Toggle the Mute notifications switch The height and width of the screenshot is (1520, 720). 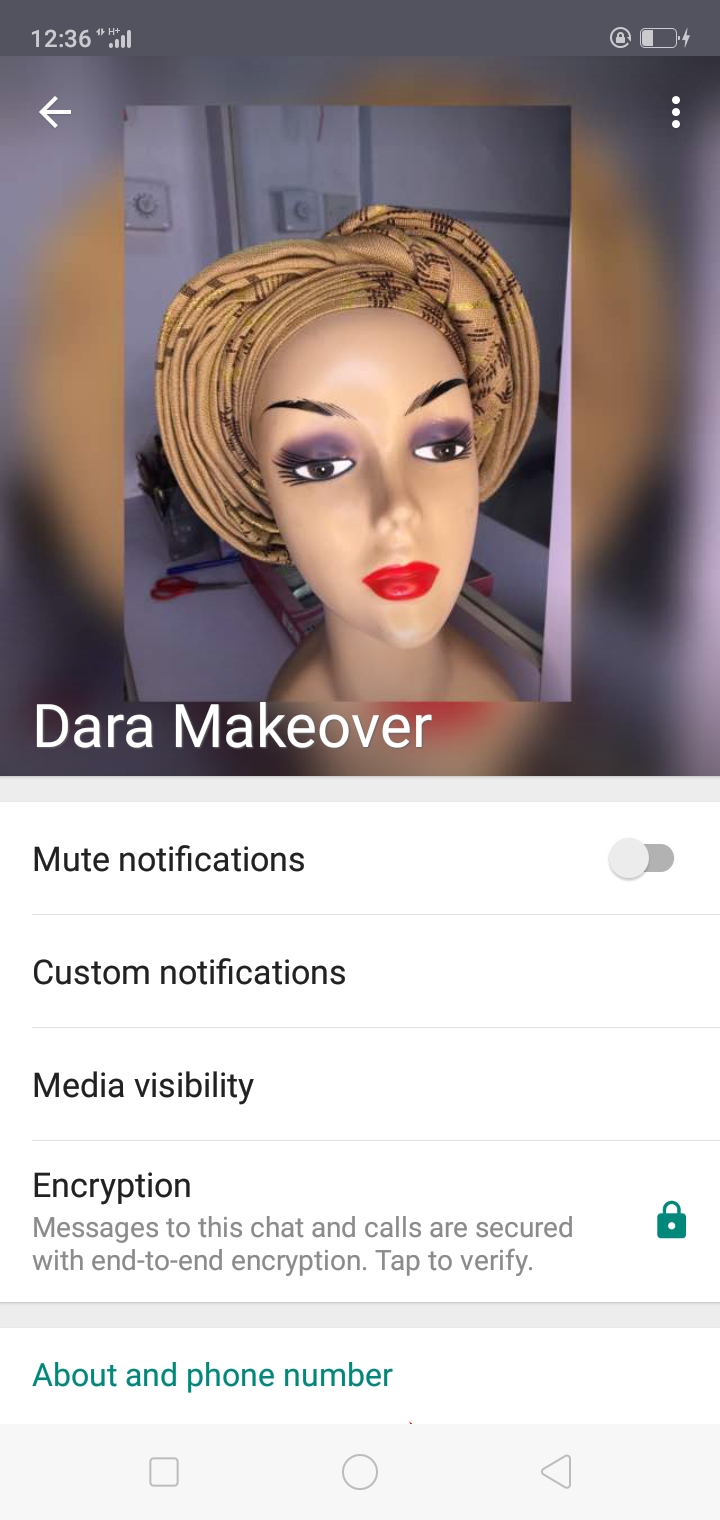643,859
